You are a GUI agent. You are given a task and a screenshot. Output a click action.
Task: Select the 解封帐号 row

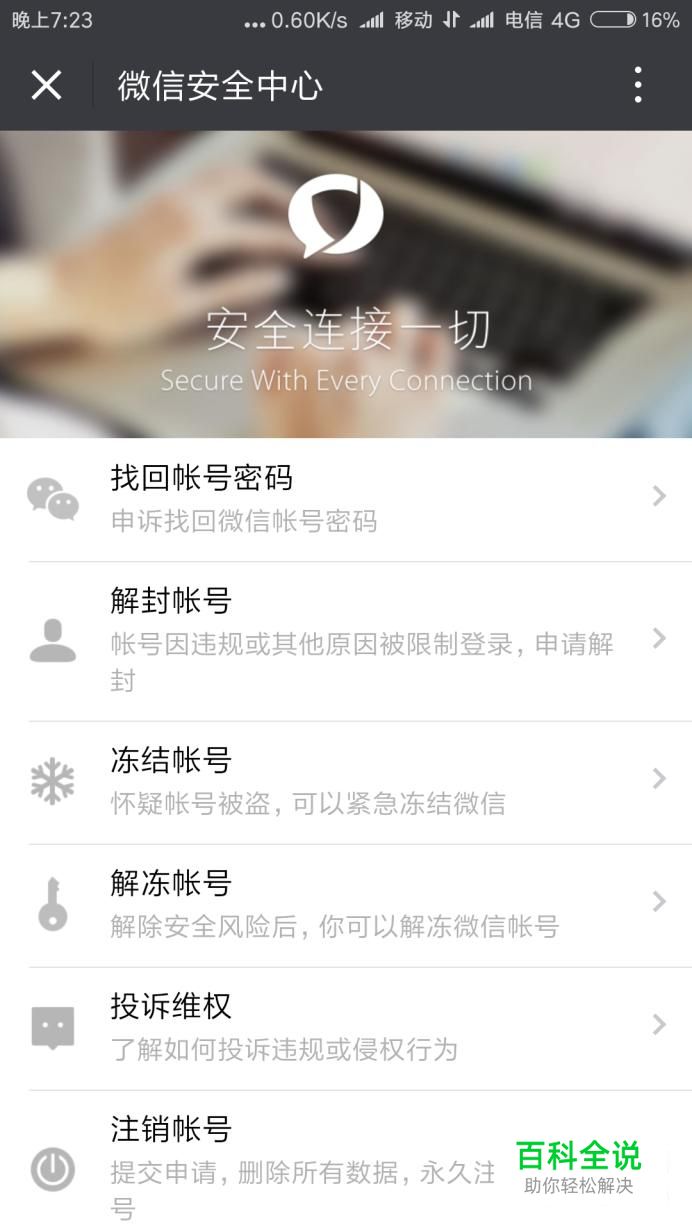pyautogui.click(x=346, y=641)
